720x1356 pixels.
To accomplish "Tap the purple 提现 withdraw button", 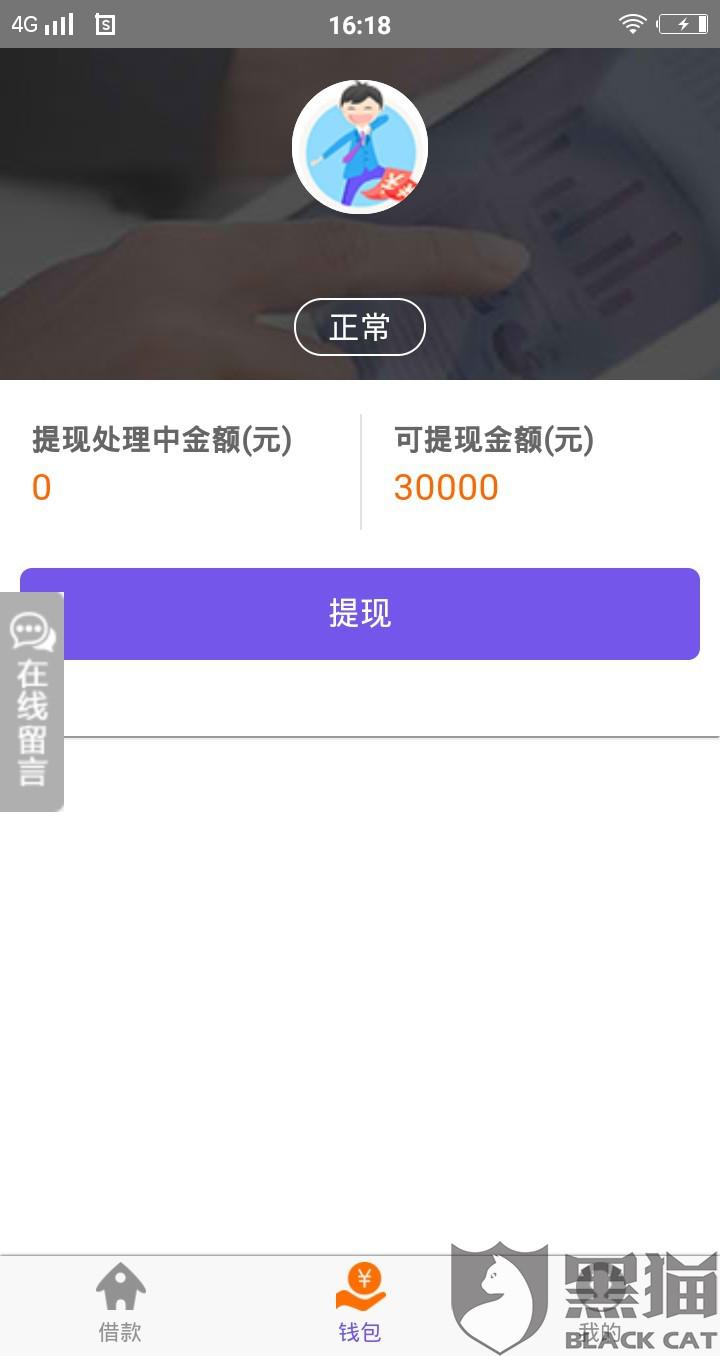I will coord(360,614).
